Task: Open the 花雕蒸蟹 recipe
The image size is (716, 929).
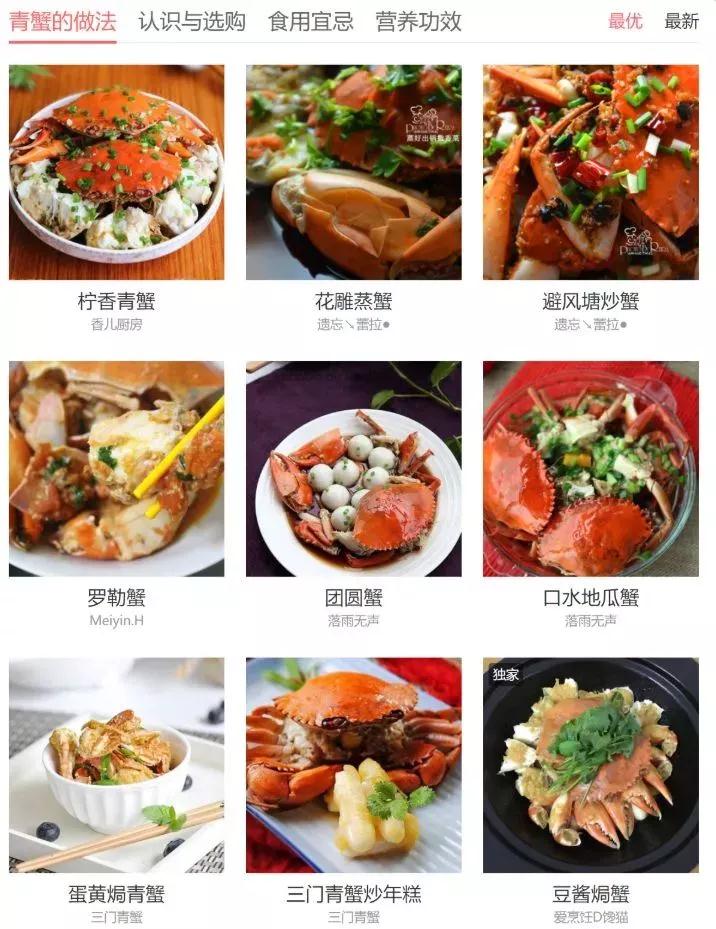Action: pos(353,172)
